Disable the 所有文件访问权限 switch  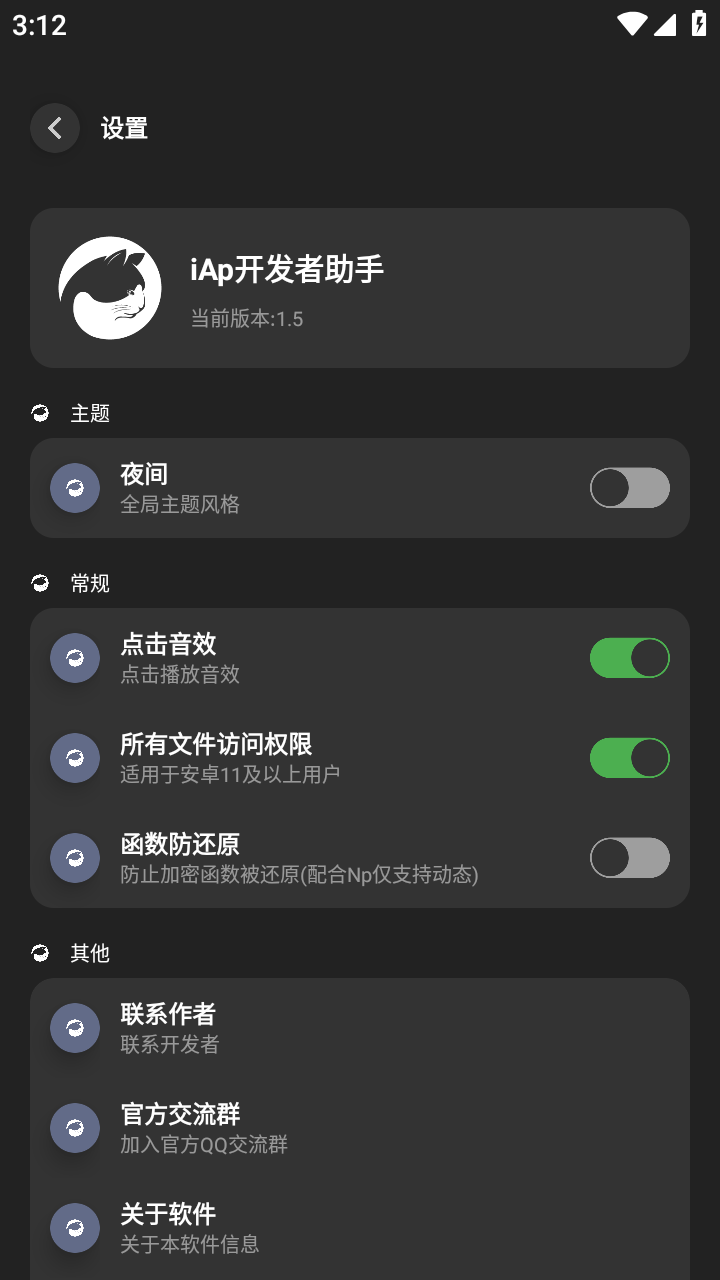pos(630,758)
